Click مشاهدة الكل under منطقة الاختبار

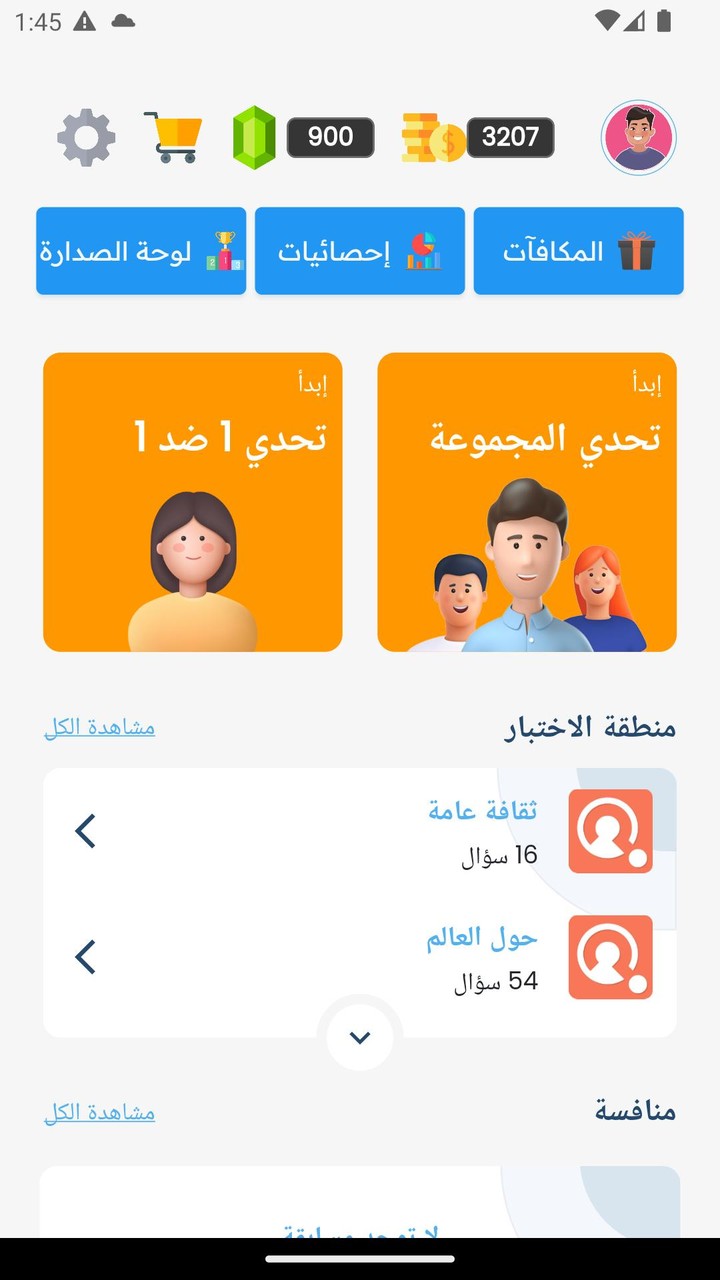click(99, 727)
